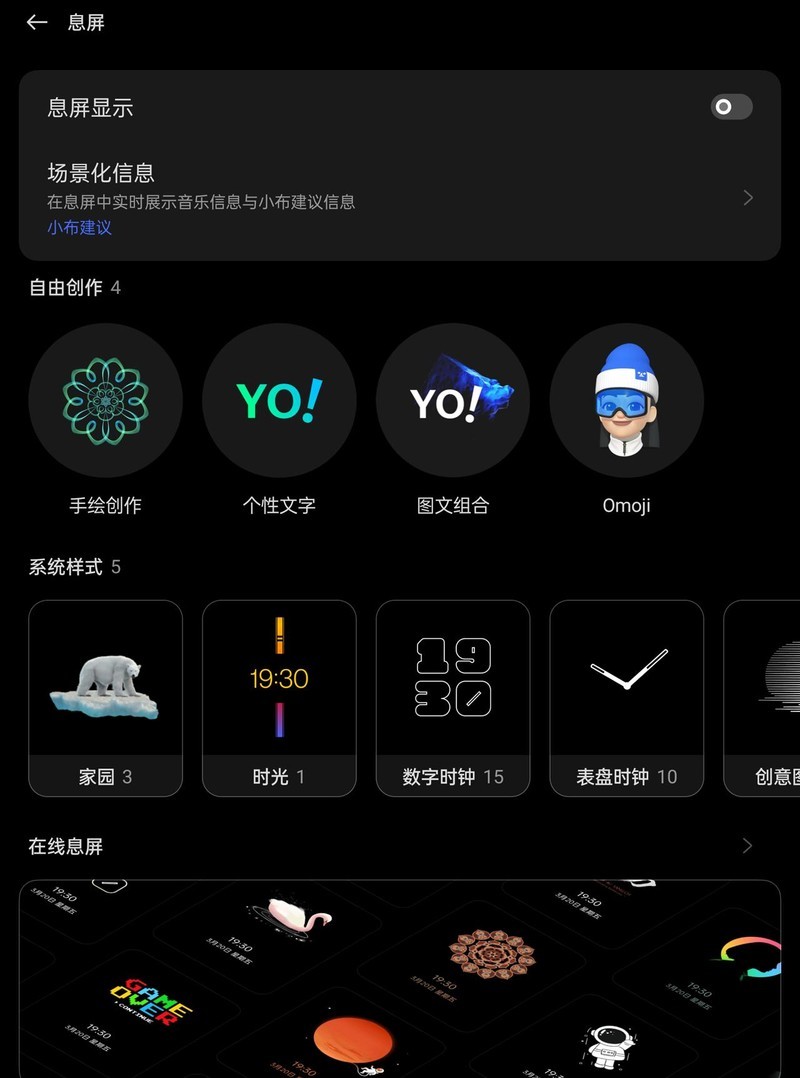Open the 小布建议 suggestion link
This screenshot has width=800, height=1078.
point(79,228)
